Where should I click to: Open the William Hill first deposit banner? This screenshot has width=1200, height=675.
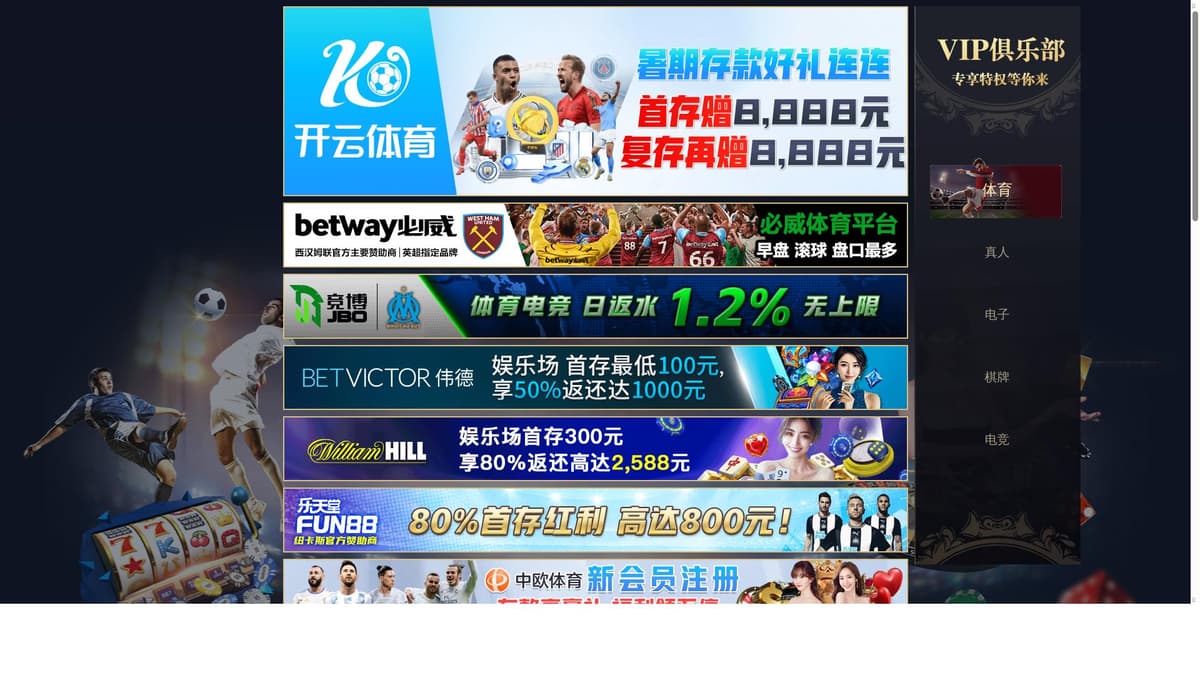tap(595, 449)
